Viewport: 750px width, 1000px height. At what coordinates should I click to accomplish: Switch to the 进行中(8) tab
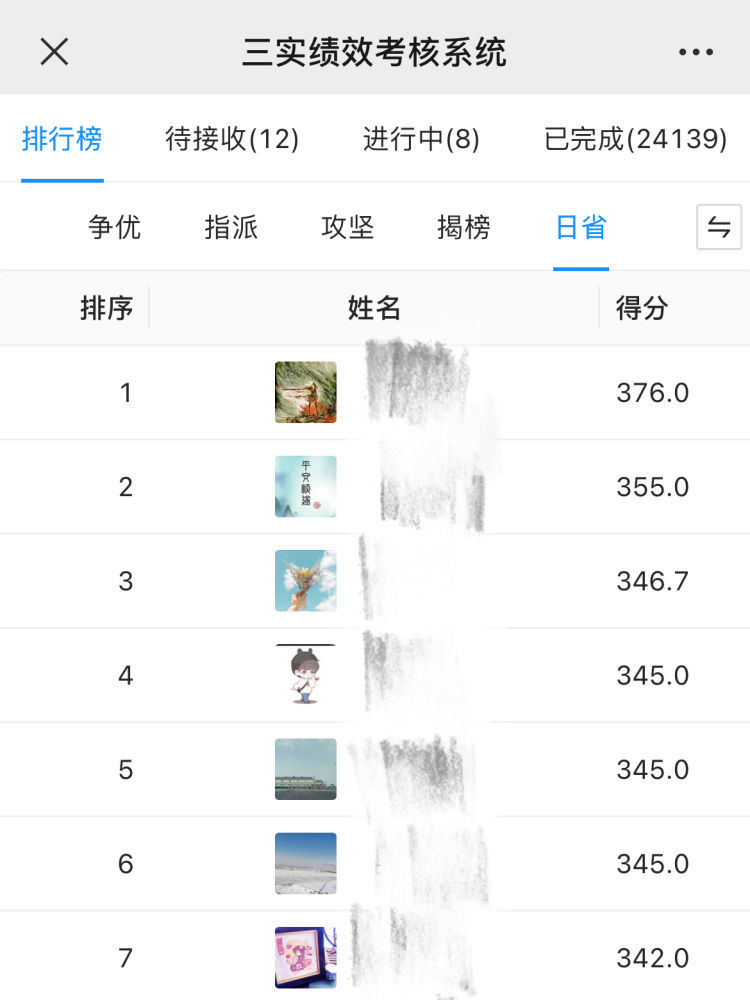[421, 139]
